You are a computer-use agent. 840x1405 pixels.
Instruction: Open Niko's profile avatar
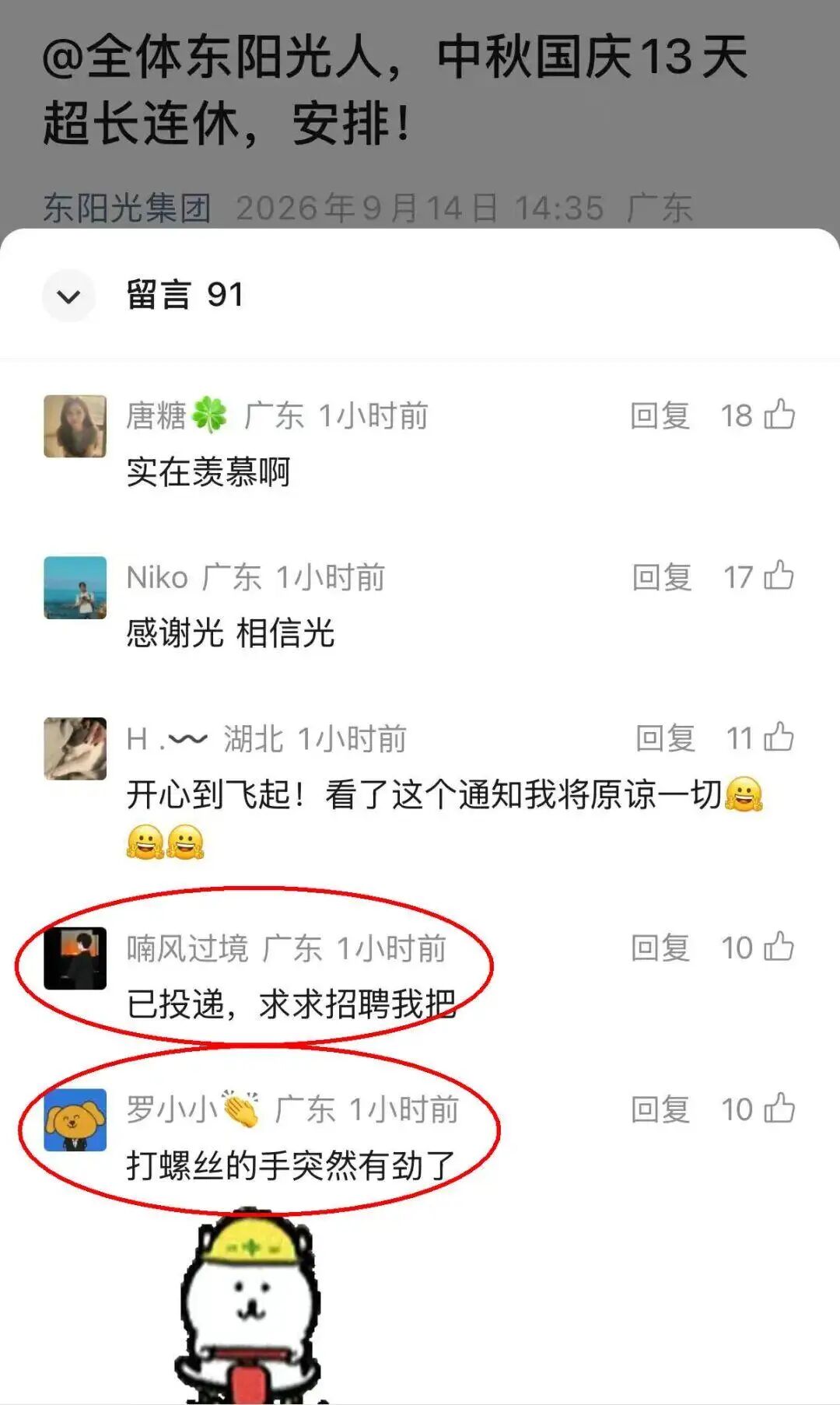pyautogui.click(x=75, y=587)
